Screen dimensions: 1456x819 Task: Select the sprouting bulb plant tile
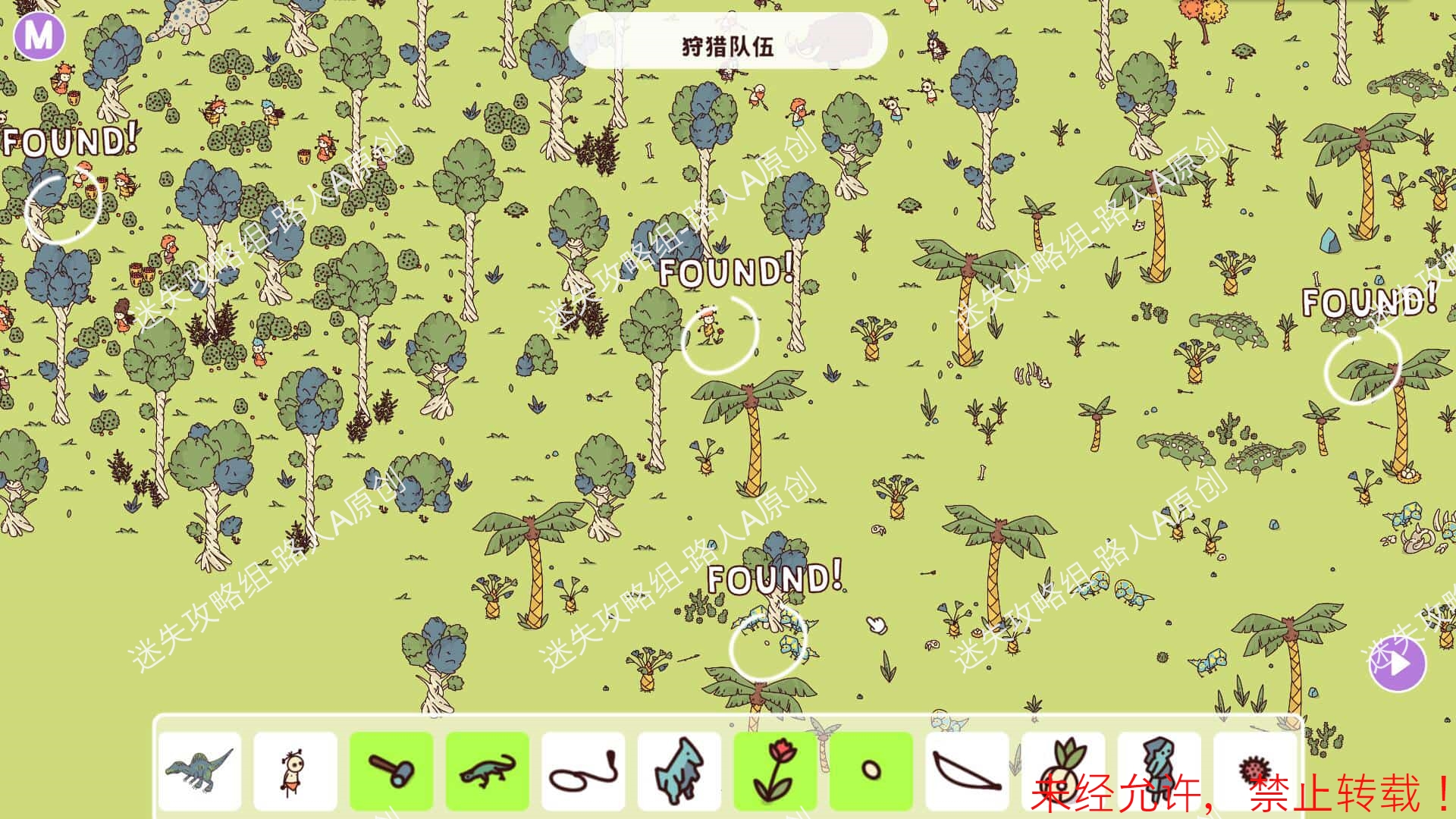(x=1062, y=771)
